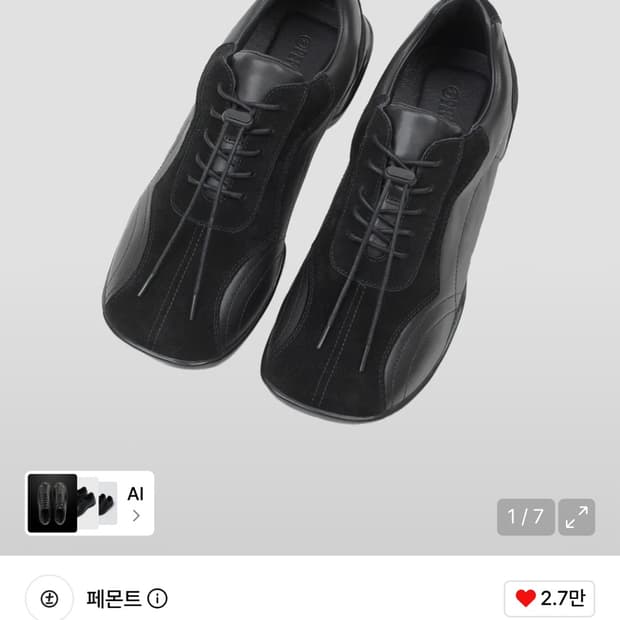The height and width of the screenshot is (620, 620).
Task: Open the AI image thumbnails panel
Action: click(x=90, y=503)
